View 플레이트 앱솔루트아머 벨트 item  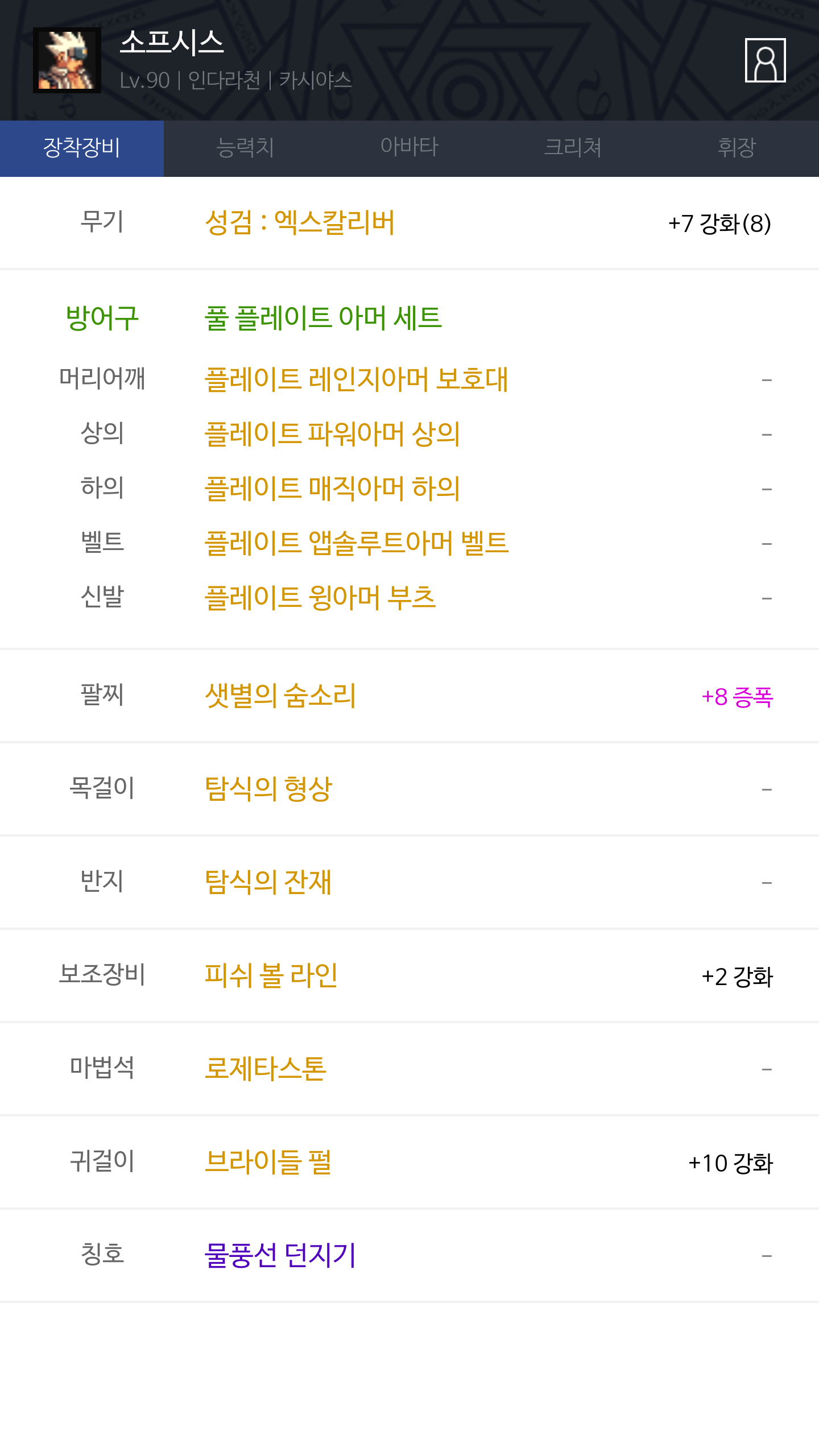(x=357, y=543)
